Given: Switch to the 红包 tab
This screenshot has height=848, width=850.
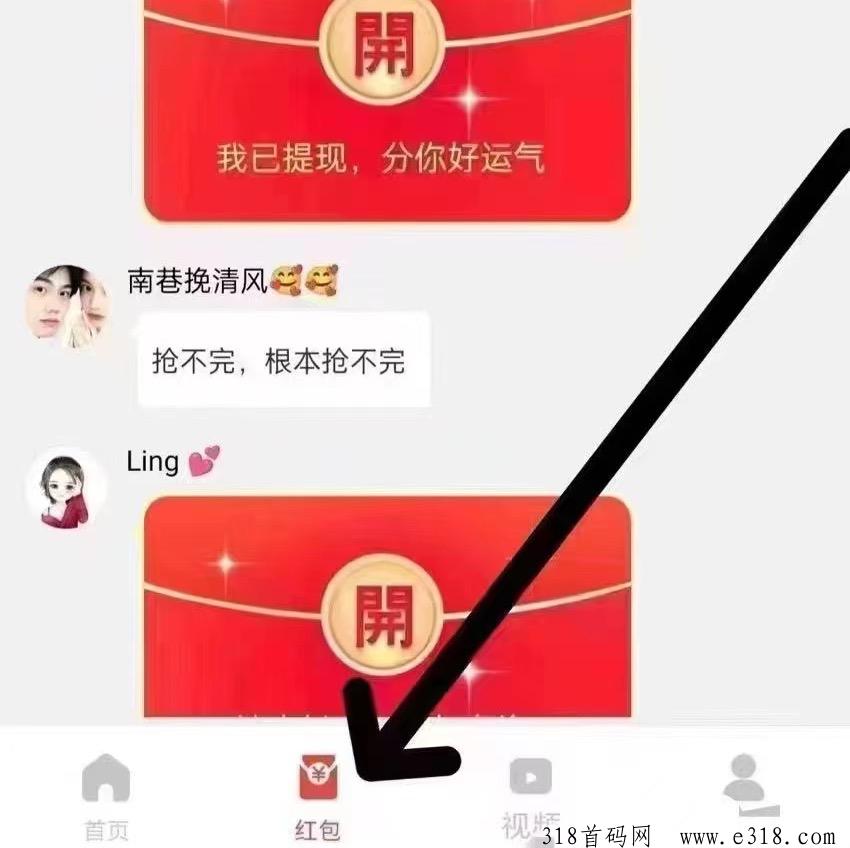Looking at the screenshot, I should coord(318,795).
